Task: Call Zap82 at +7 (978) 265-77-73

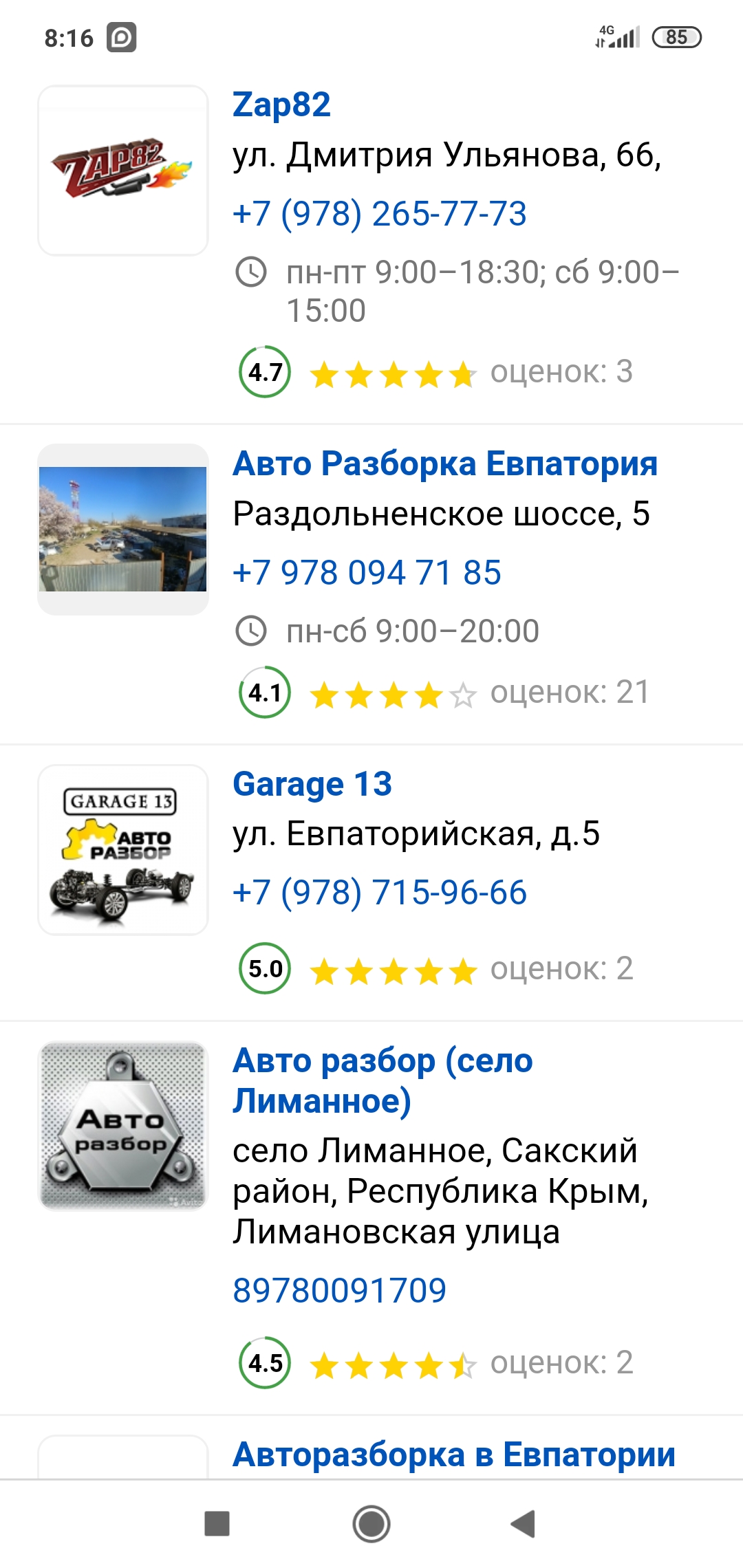Action: (379, 213)
